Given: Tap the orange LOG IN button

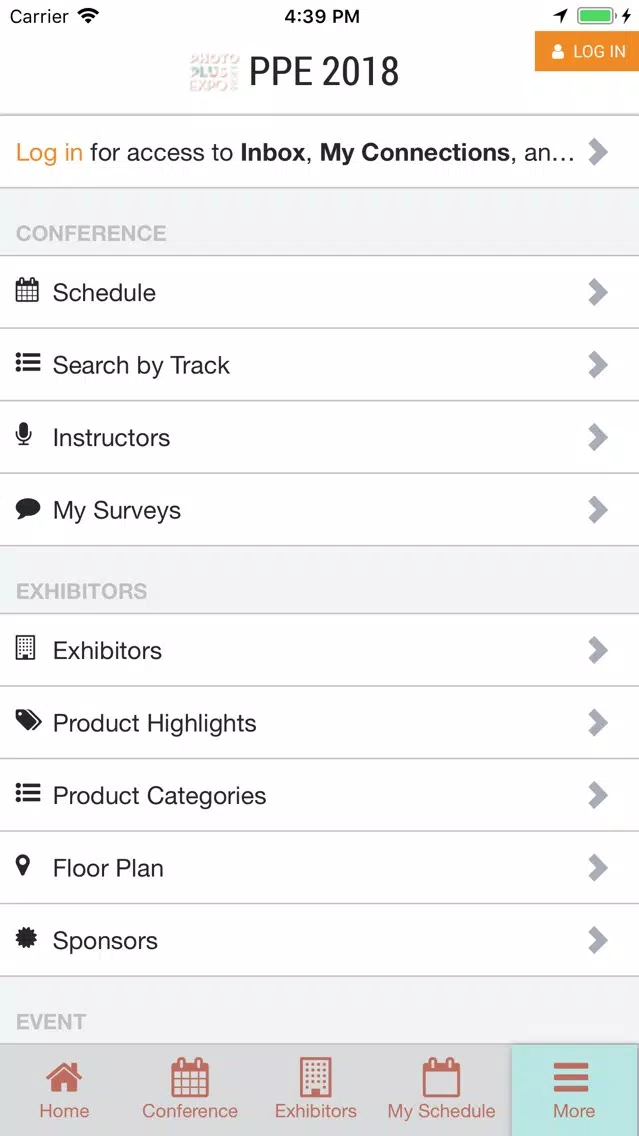Looking at the screenshot, I should 587,51.
